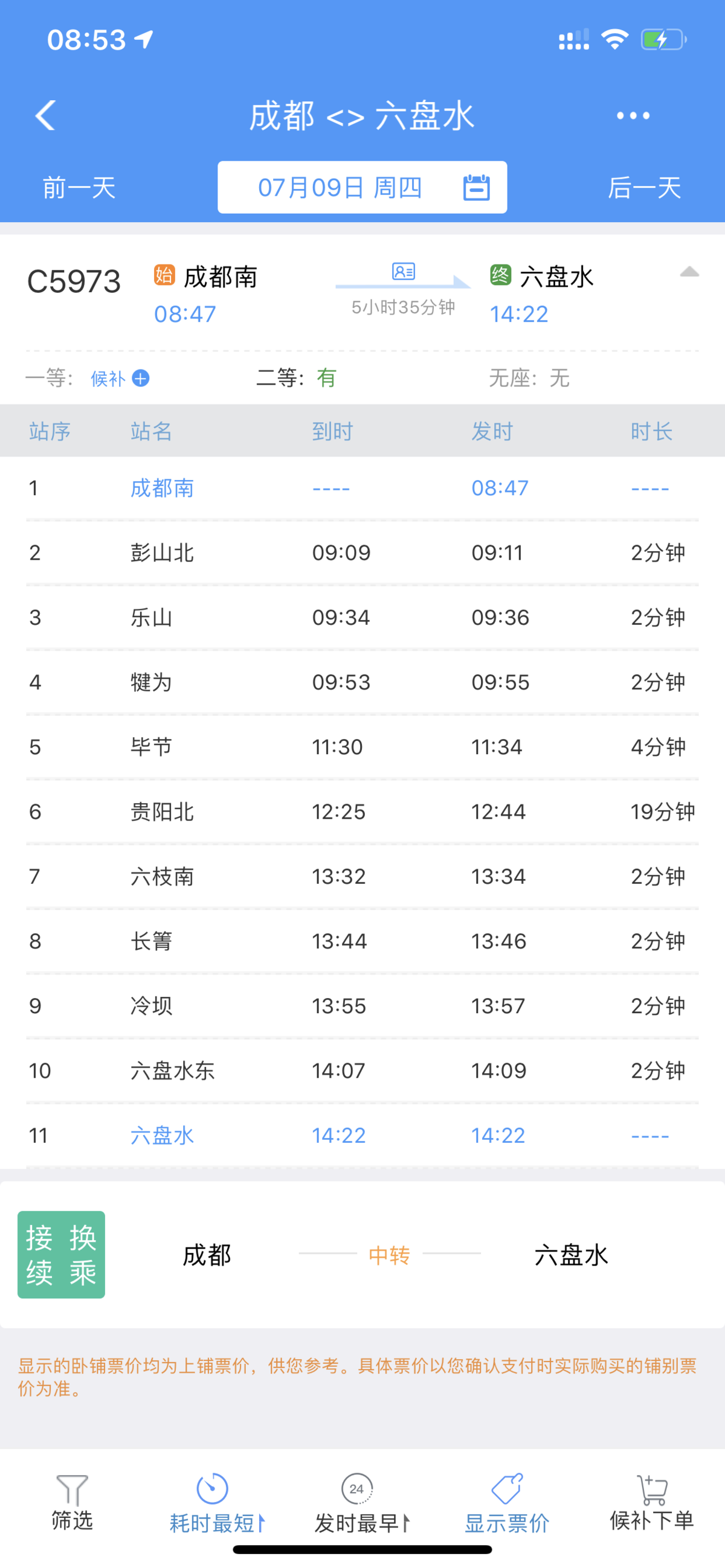Viewport: 725px width, 1568px height.
Task: Toggle 显示票价 to show ticket prices
Action: click(x=507, y=1503)
